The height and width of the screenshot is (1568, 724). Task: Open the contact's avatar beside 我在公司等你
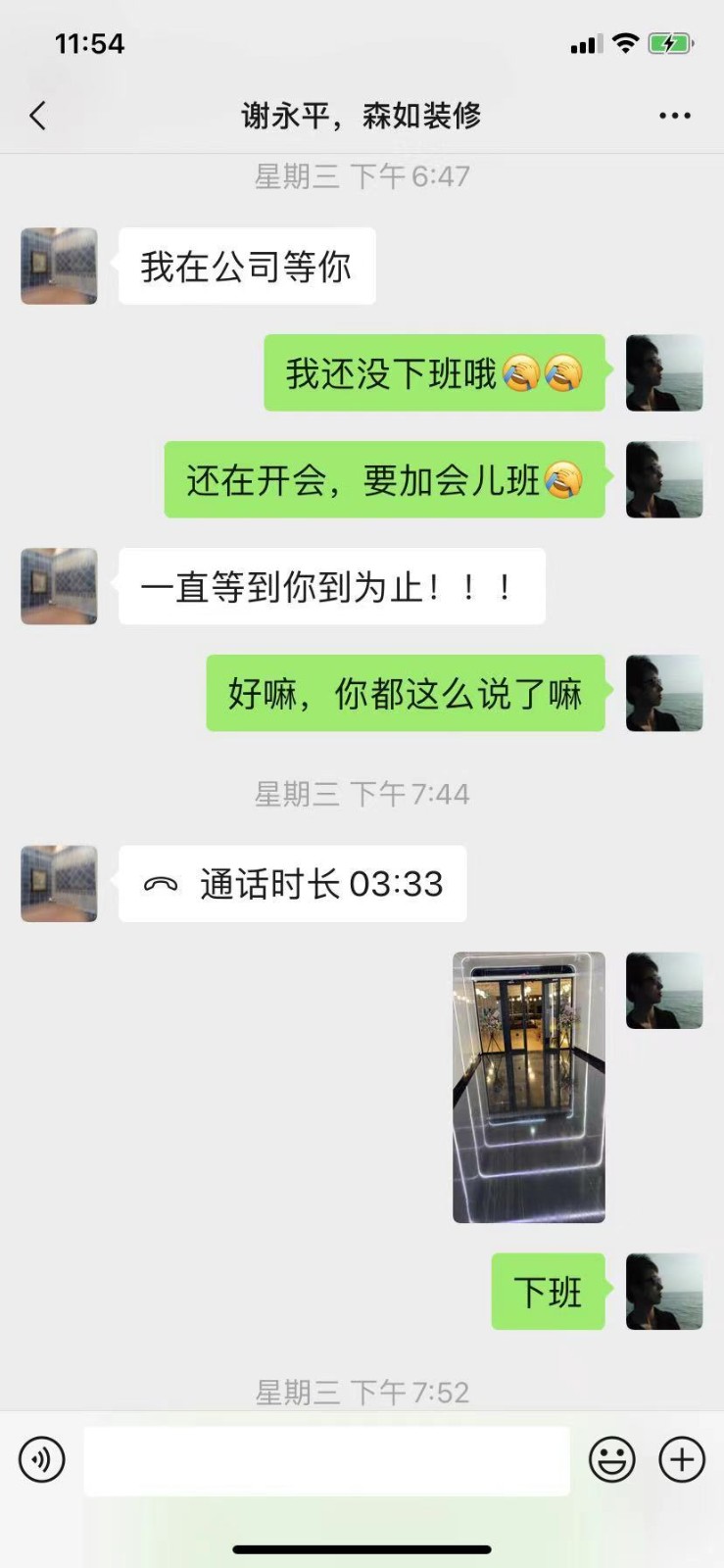pos(59,267)
